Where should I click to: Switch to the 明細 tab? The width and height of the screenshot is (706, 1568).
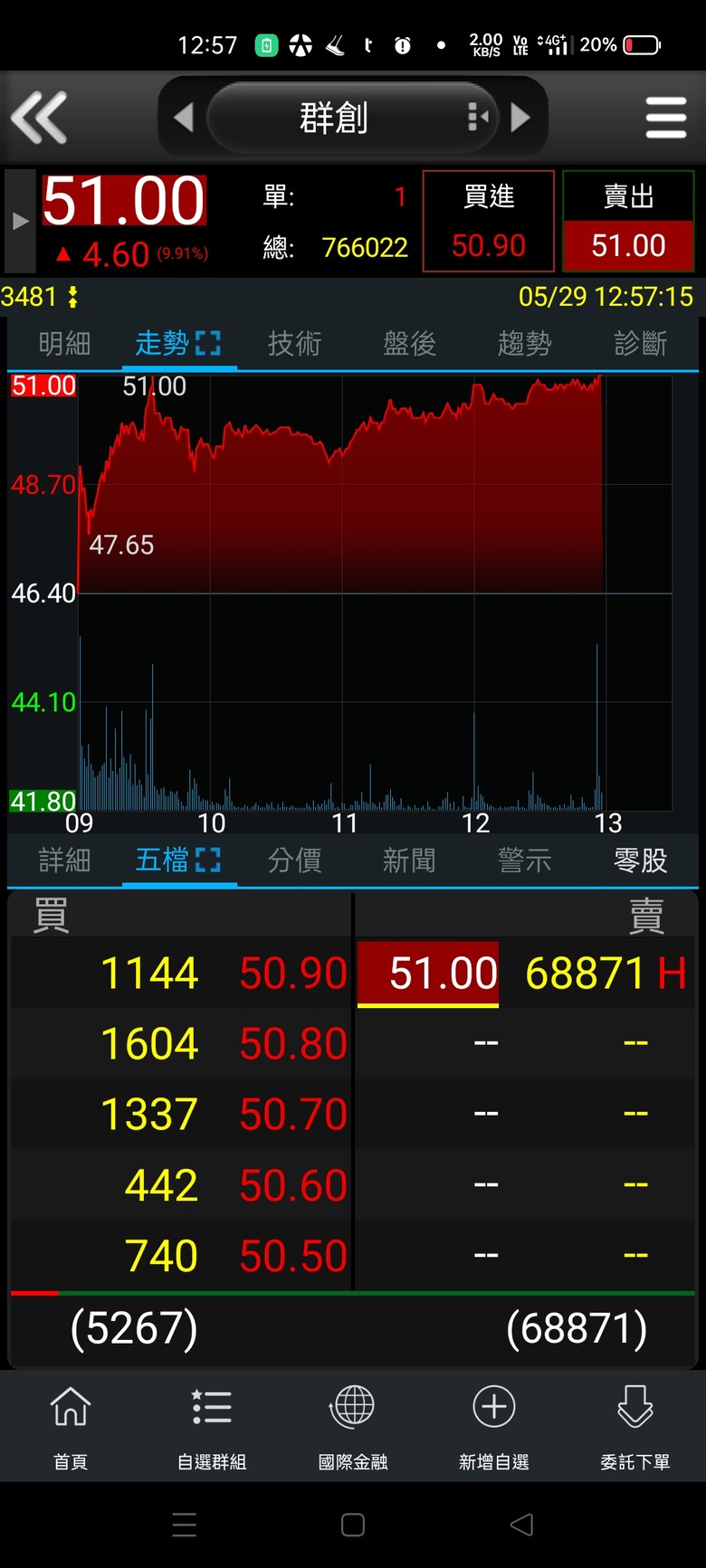click(64, 343)
